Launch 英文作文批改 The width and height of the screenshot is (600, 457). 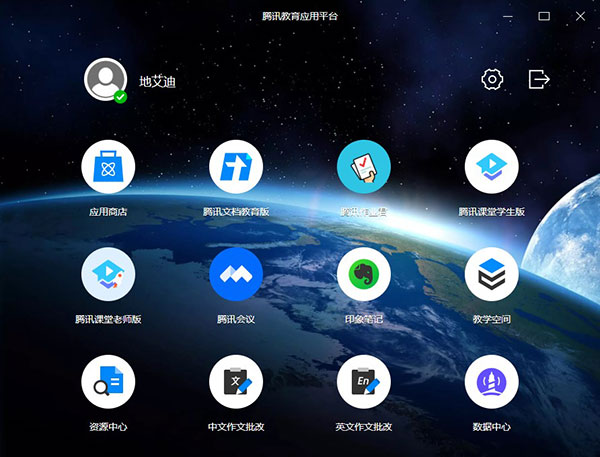coord(363,381)
